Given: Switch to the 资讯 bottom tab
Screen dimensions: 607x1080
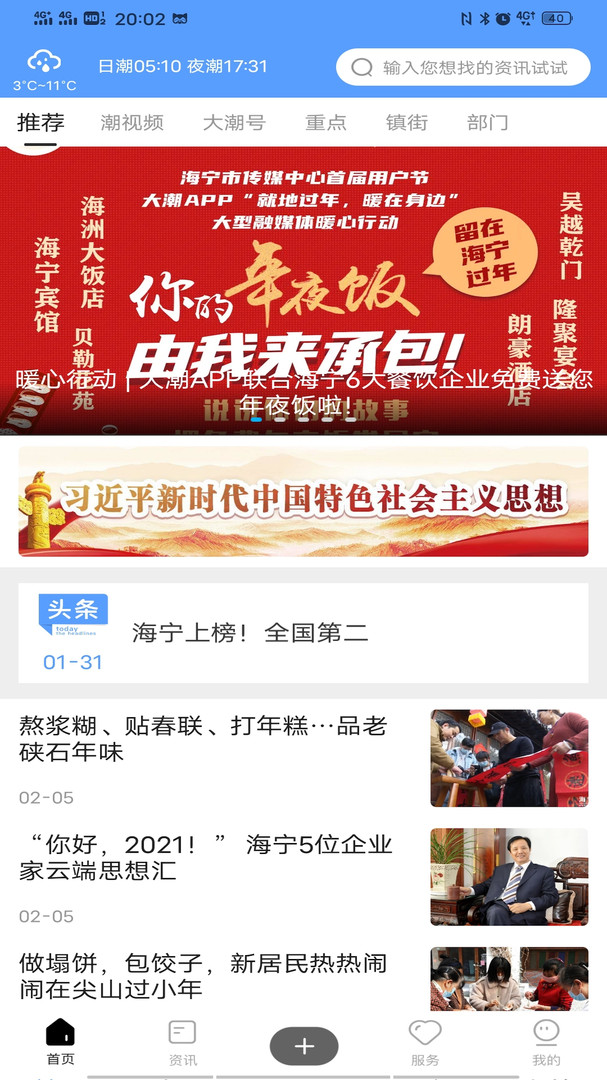Looking at the screenshot, I should point(182,1042).
